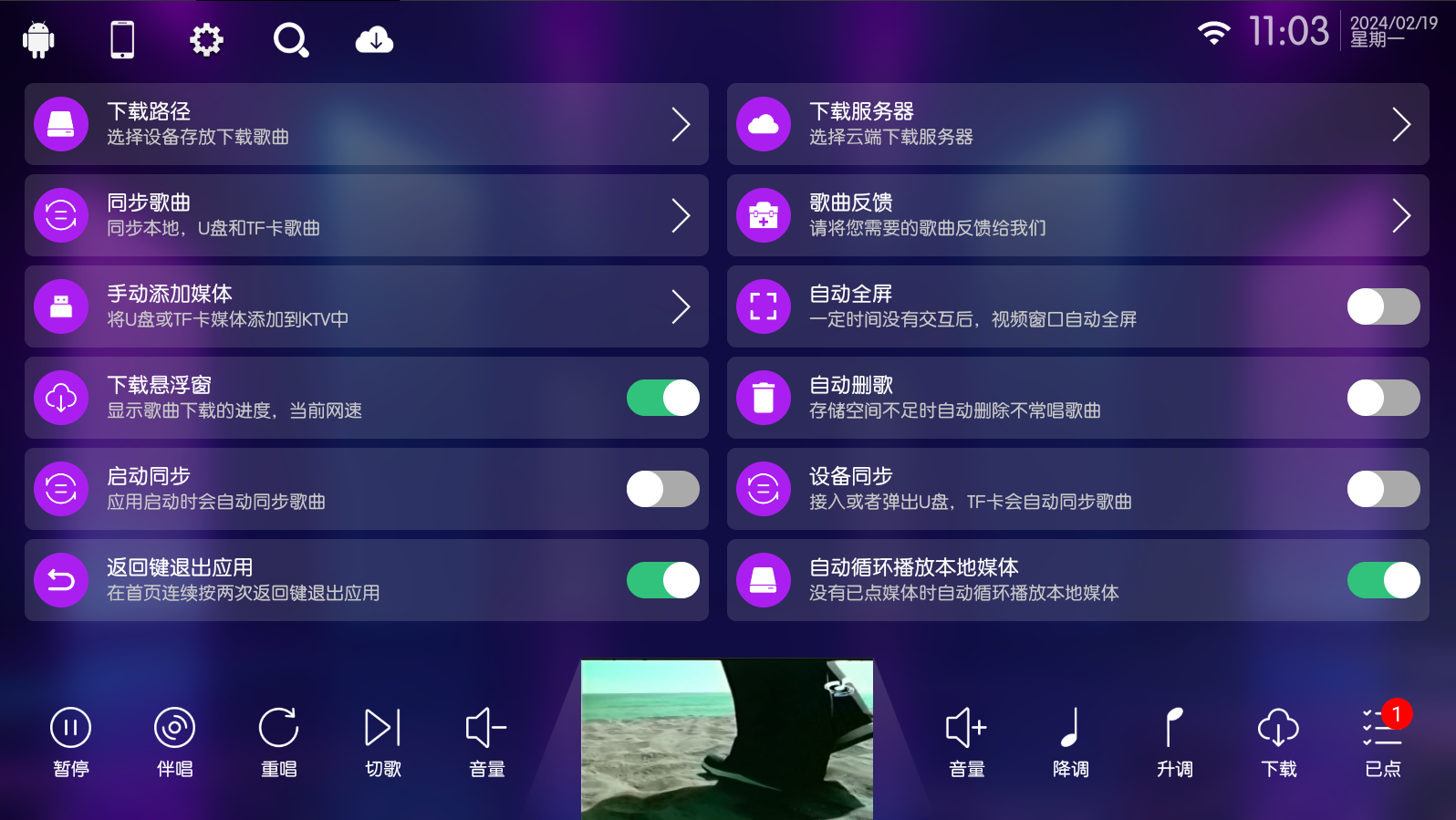
Task: Pause playback with 暂停 button
Action: 71,741
